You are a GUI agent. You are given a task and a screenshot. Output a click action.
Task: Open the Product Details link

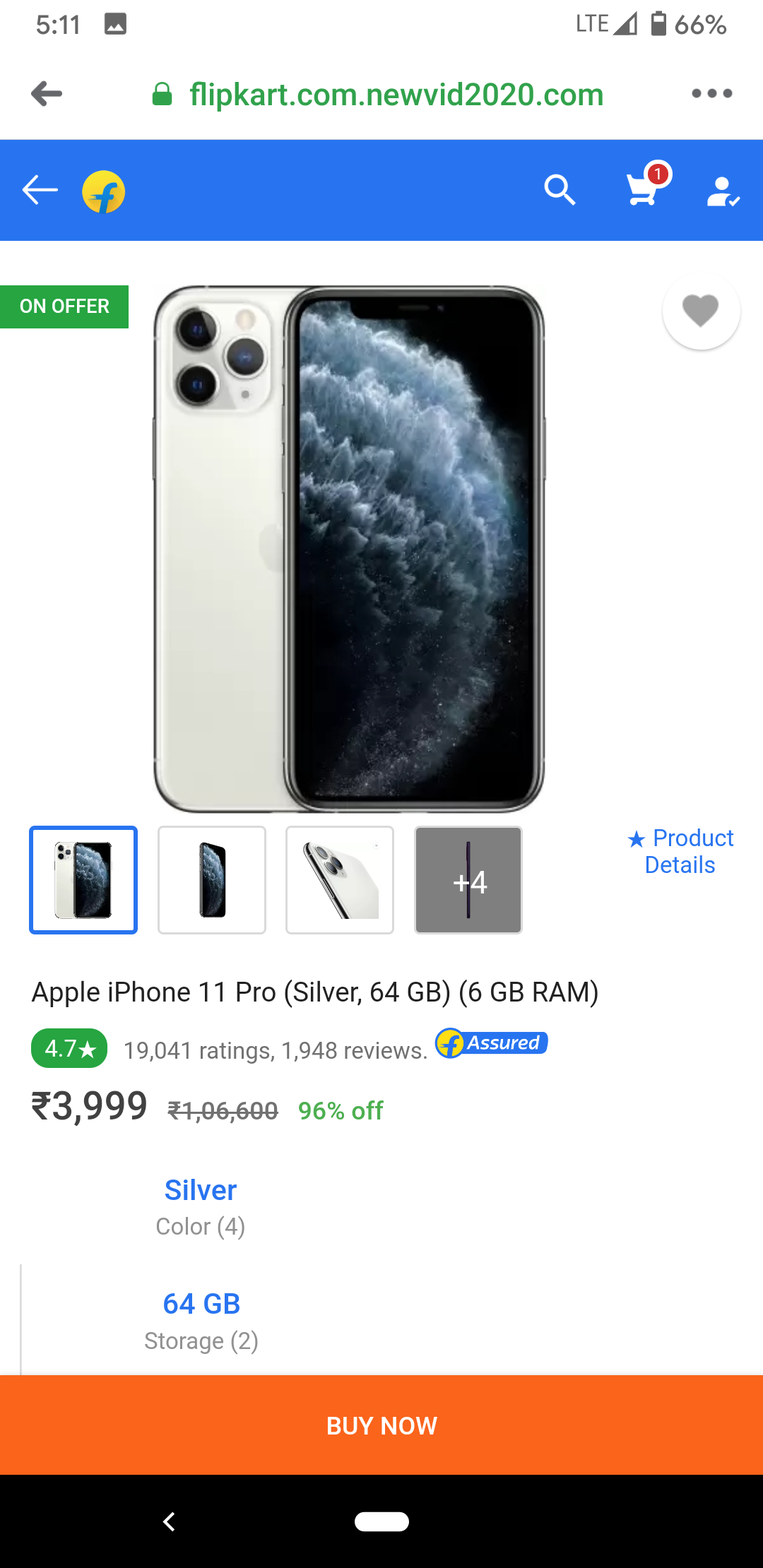680,851
